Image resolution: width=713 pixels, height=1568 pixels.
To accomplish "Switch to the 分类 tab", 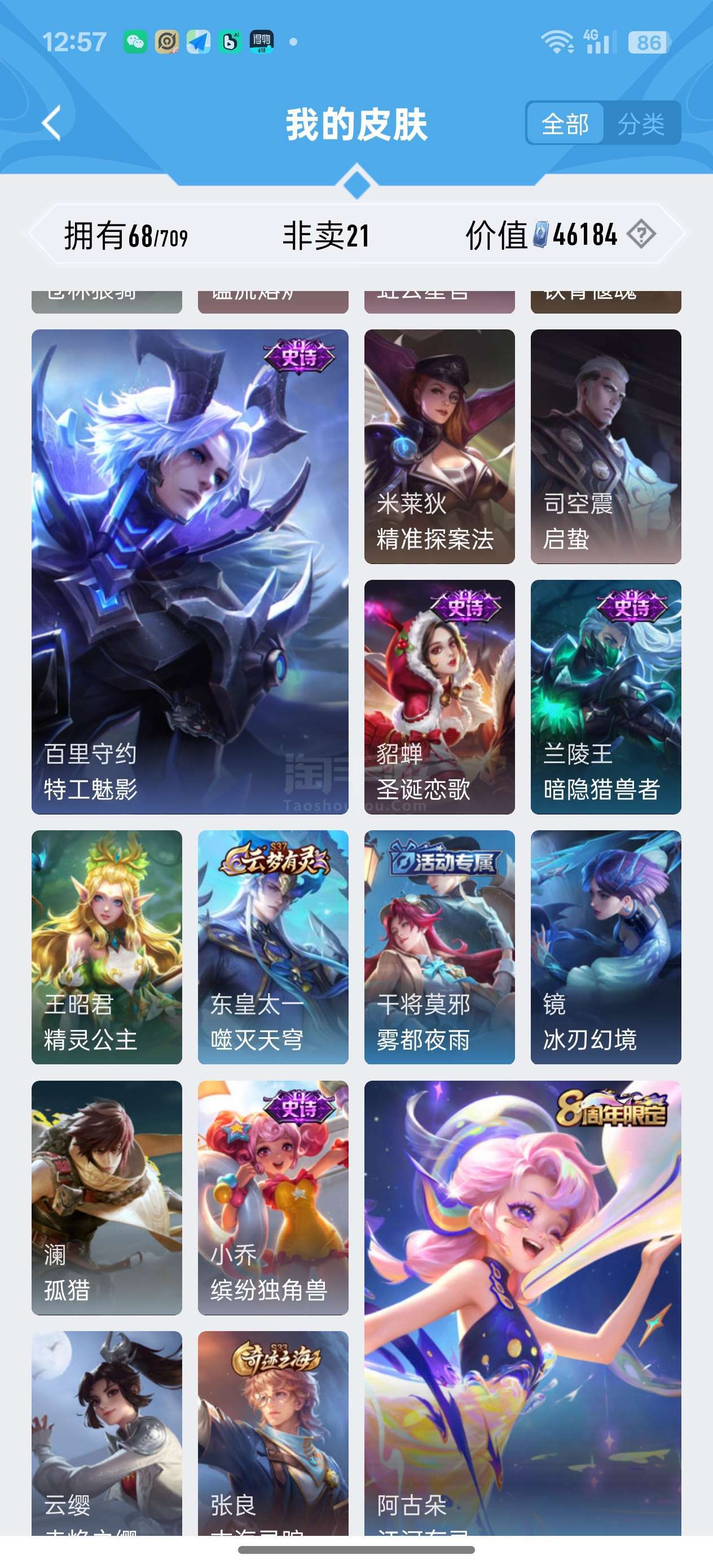I will click(x=641, y=124).
